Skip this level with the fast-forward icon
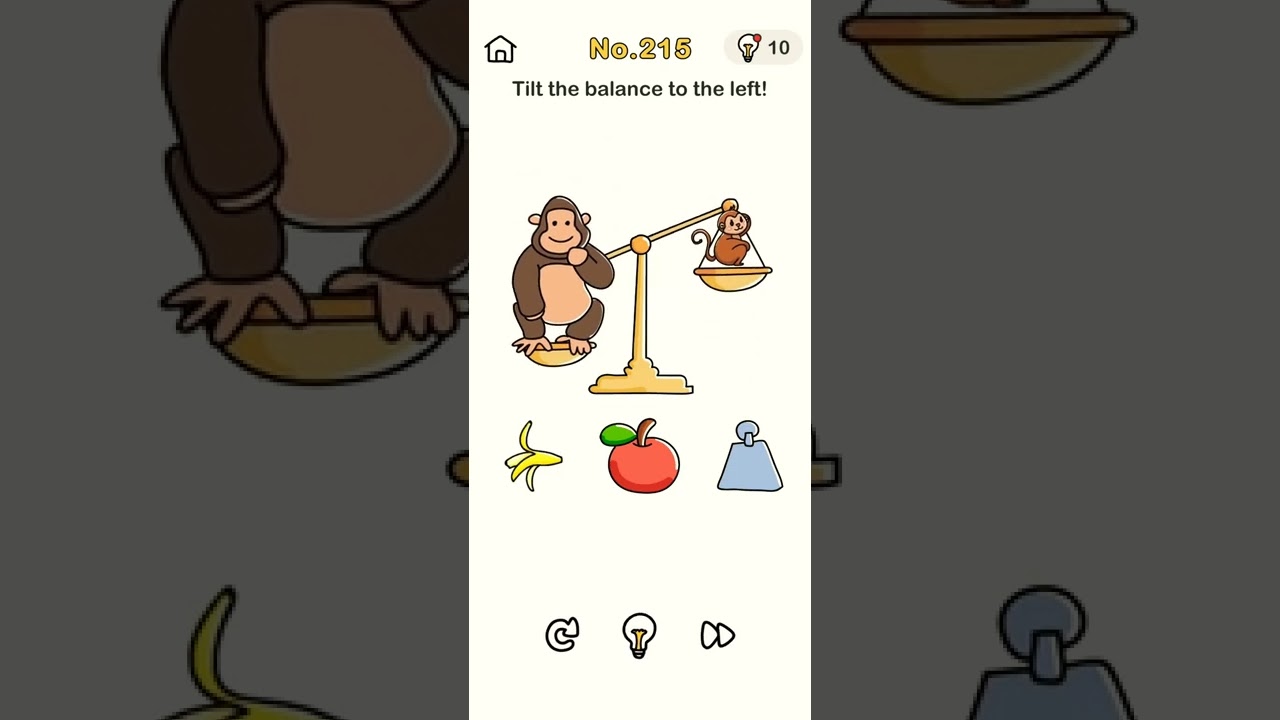The width and height of the screenshot is (1280, 720). tap(717, 635)
